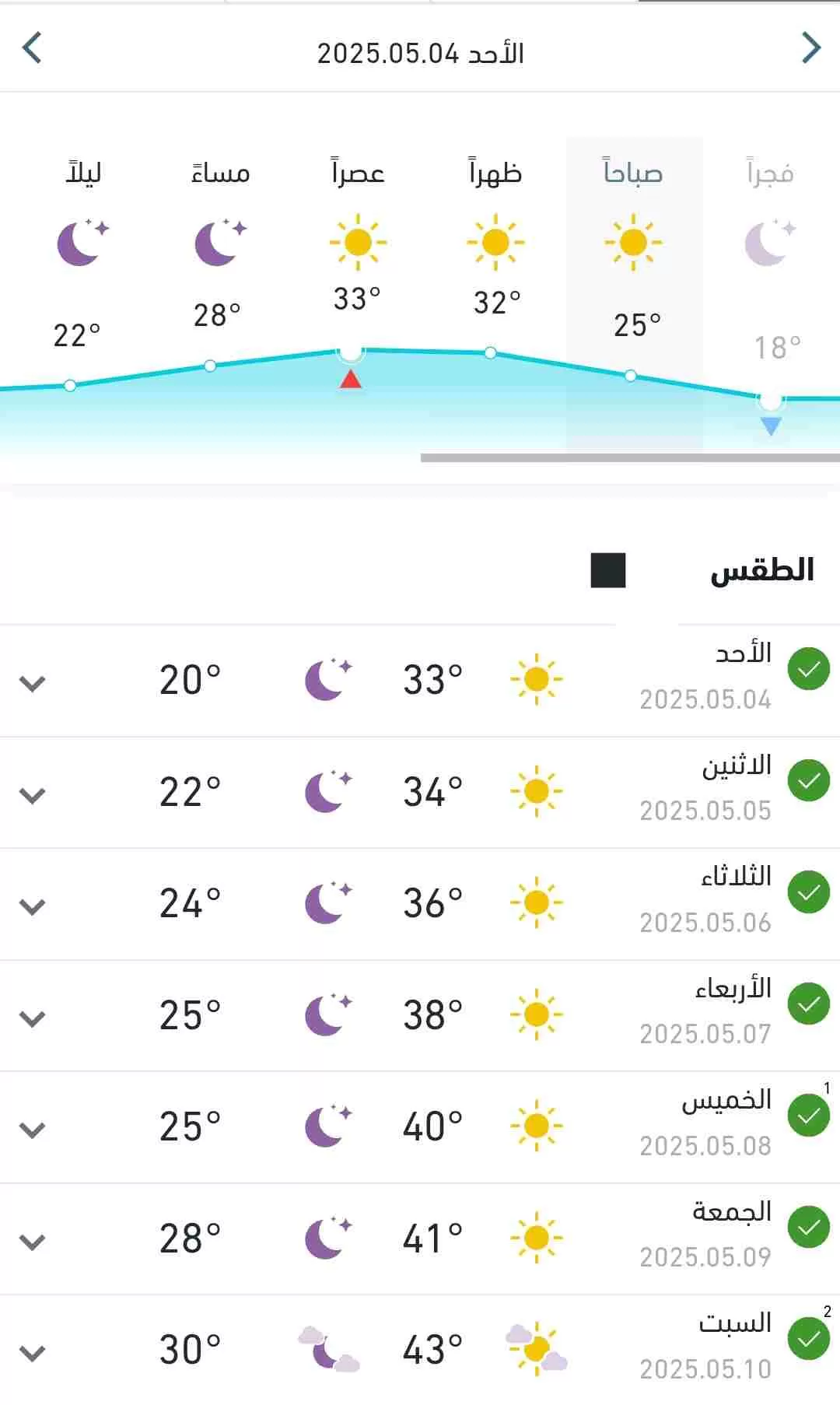The image size is (840, 1405).
Task: Select the فجراً time slot
Action: click(771, 294)
